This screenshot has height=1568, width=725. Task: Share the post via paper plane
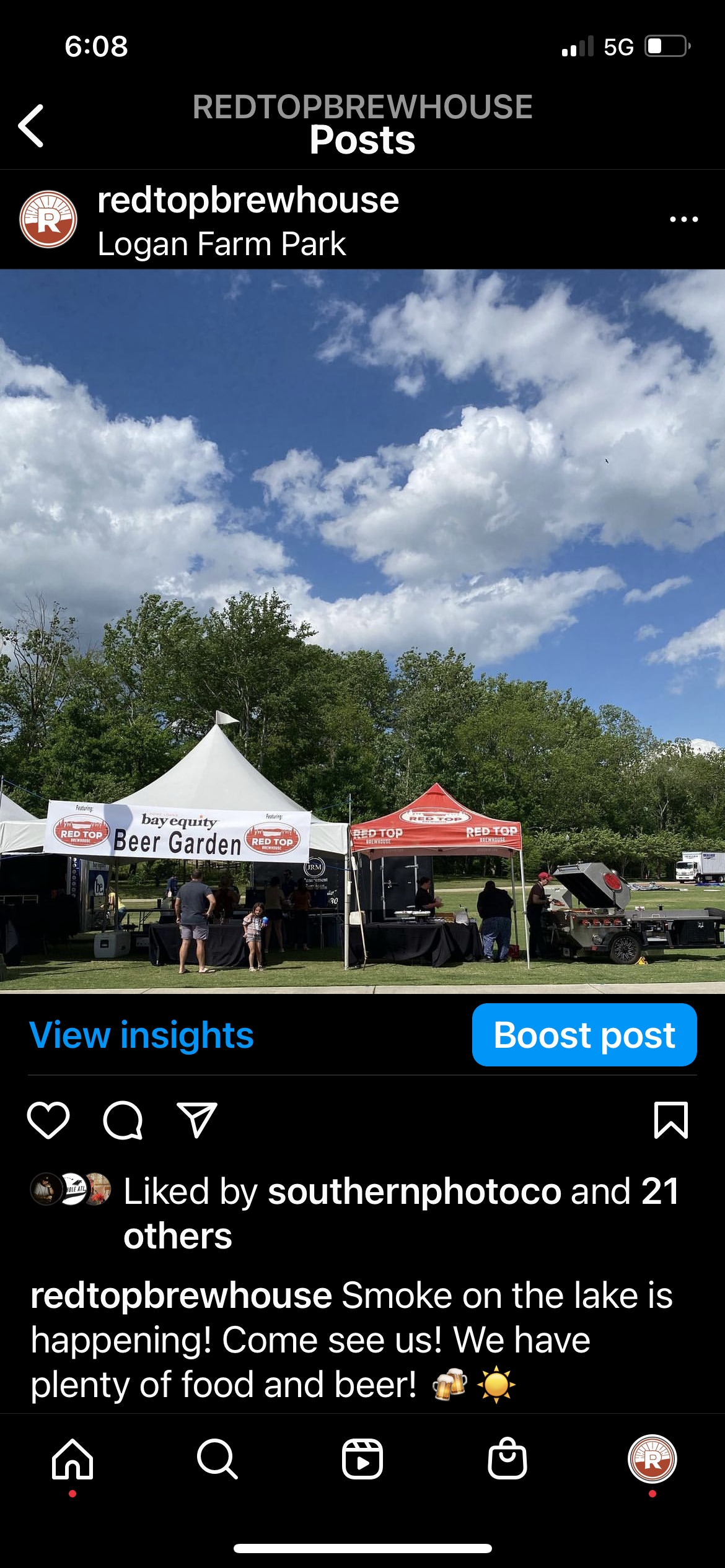(x=197, y=1120)
